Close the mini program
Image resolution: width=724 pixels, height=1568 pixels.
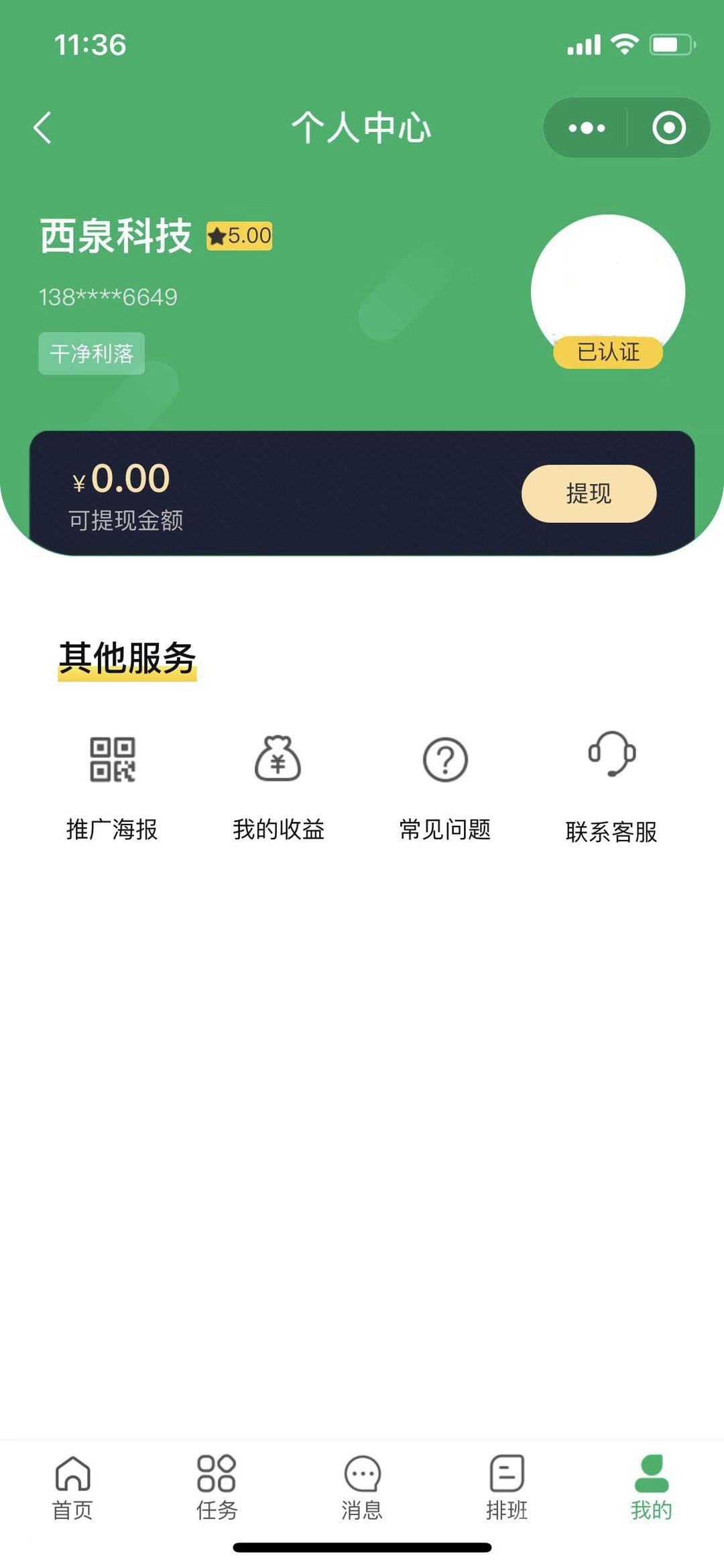point(668,127)
